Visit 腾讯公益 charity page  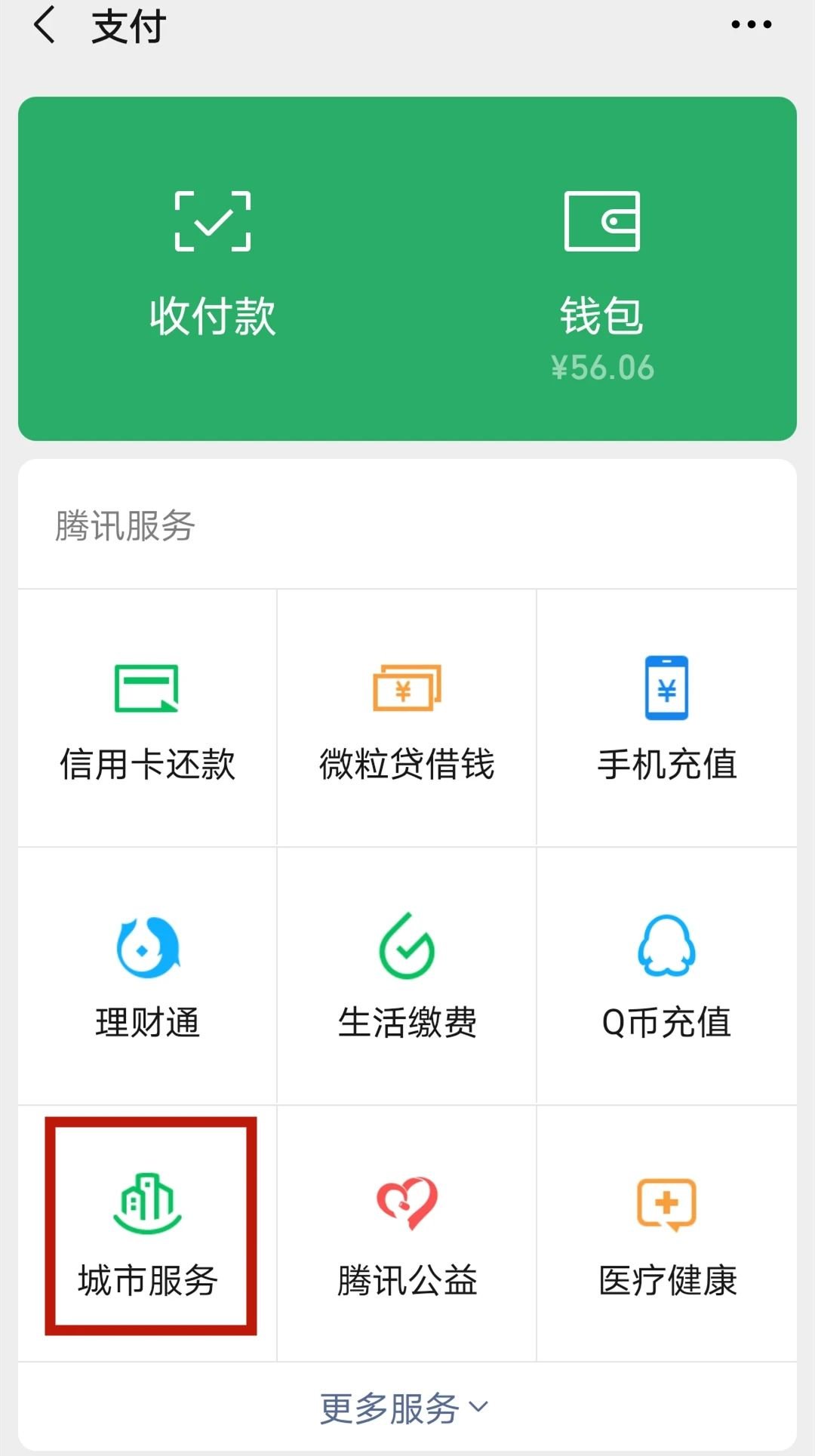point(407,1233)
